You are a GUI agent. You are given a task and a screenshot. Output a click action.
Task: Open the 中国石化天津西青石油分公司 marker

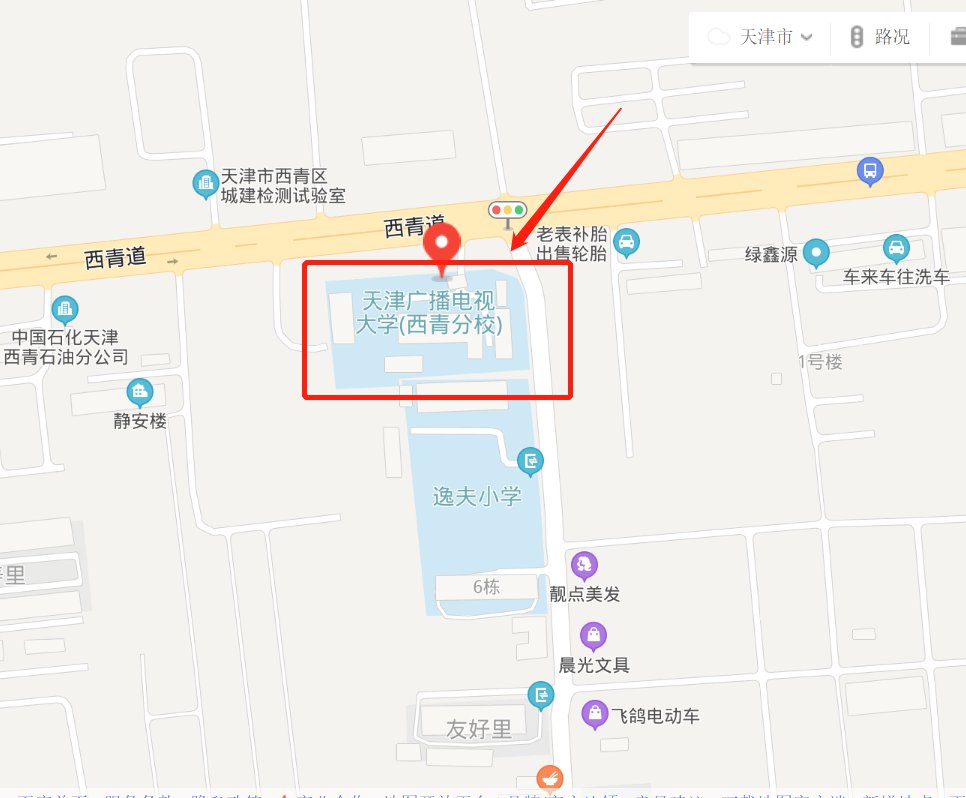[x=66, y=310]
